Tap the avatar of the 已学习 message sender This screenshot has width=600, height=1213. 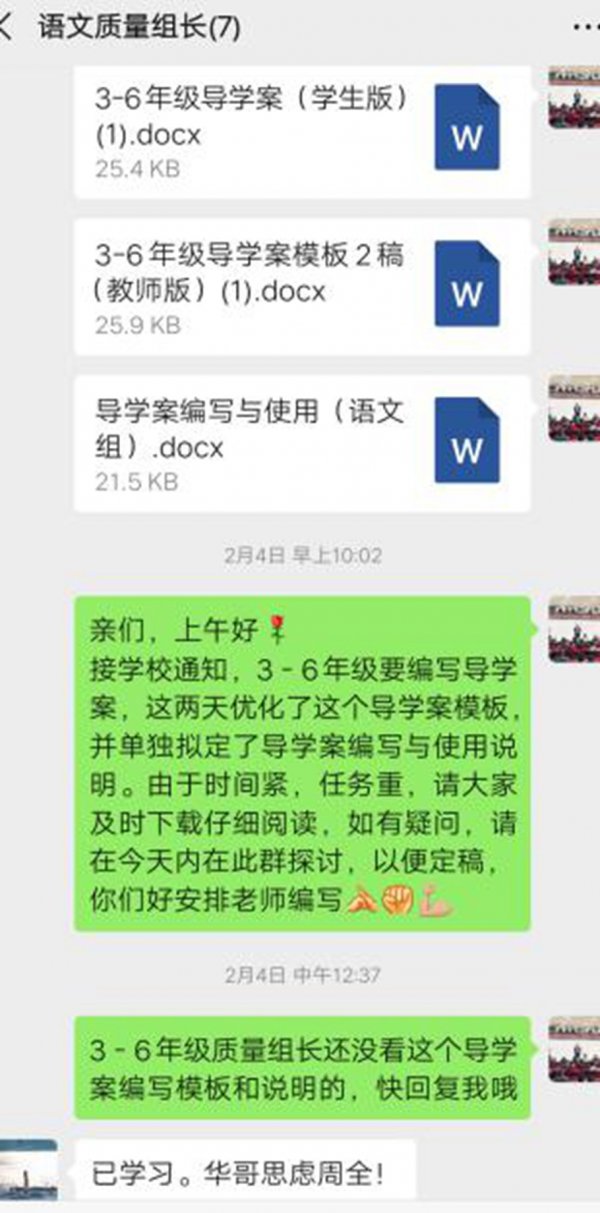pos(28,1170)
